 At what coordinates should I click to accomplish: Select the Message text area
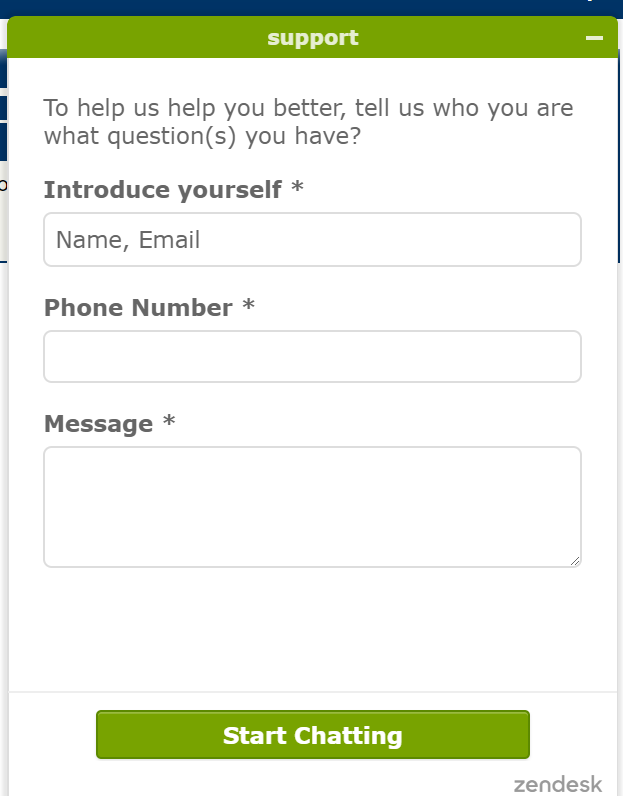[x=312, y=507]
